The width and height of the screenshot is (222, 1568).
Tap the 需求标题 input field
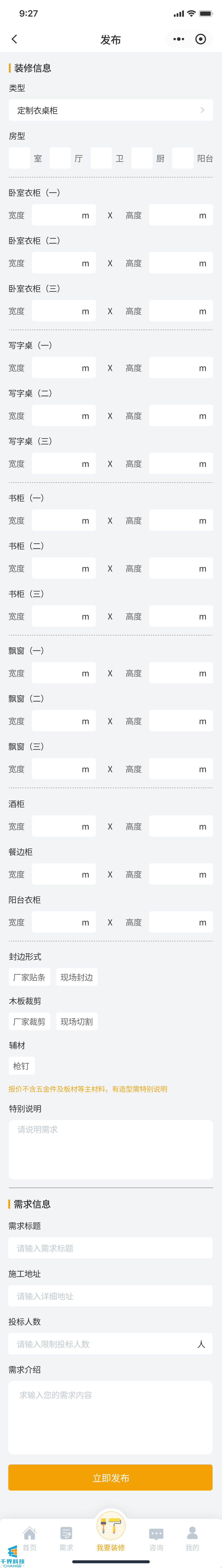click(x=111, y=1248)
